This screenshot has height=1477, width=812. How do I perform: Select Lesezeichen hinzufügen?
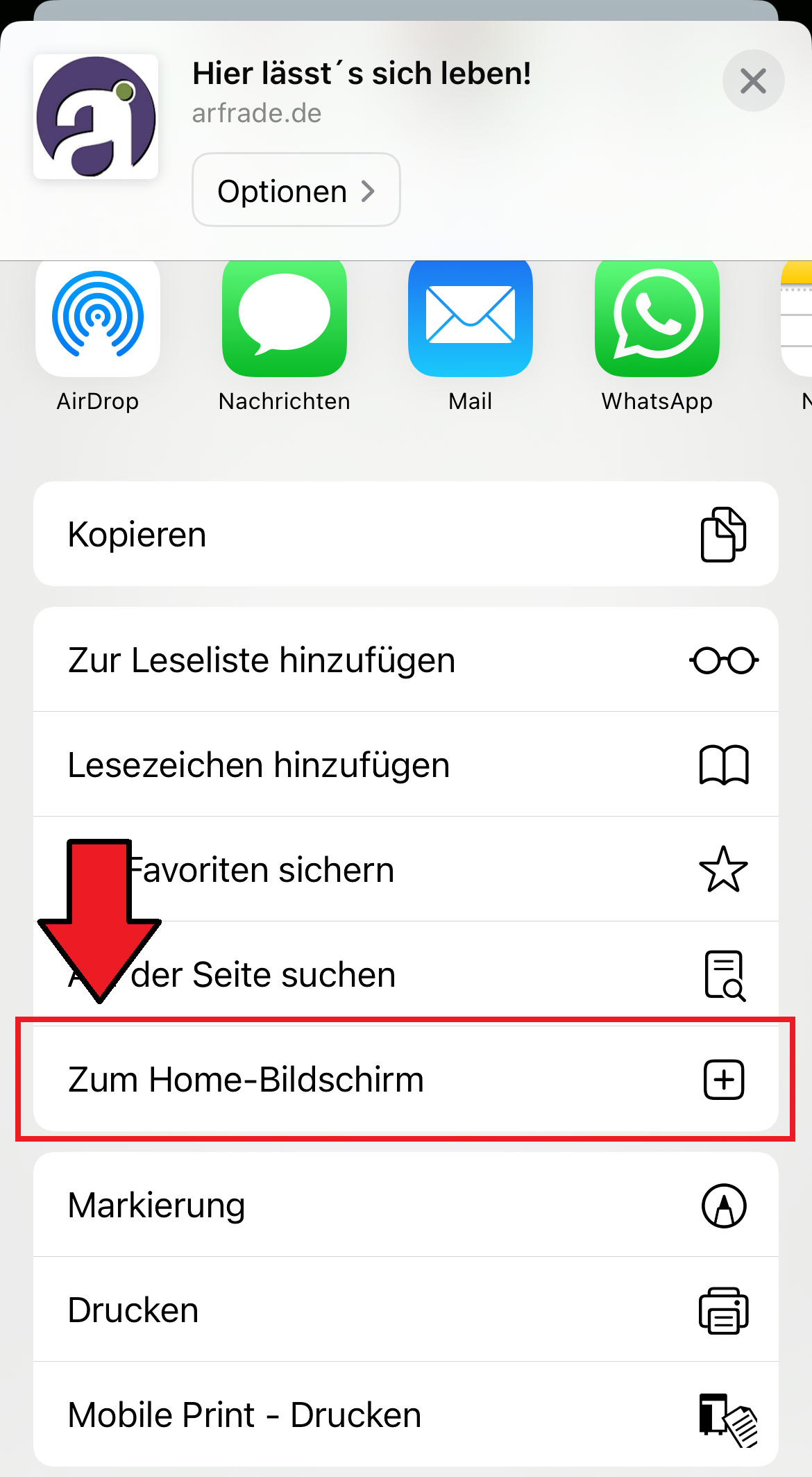(406, 765)
